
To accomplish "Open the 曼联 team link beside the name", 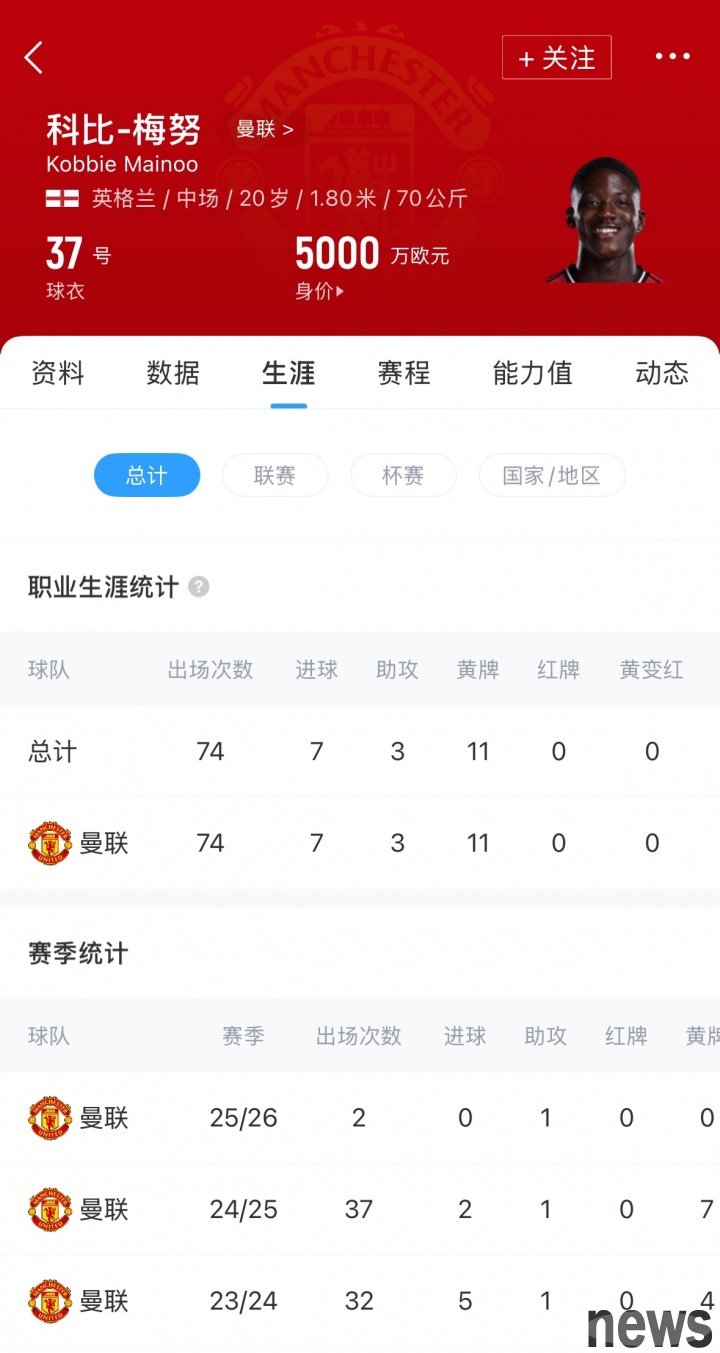I will tap(265, 129).
